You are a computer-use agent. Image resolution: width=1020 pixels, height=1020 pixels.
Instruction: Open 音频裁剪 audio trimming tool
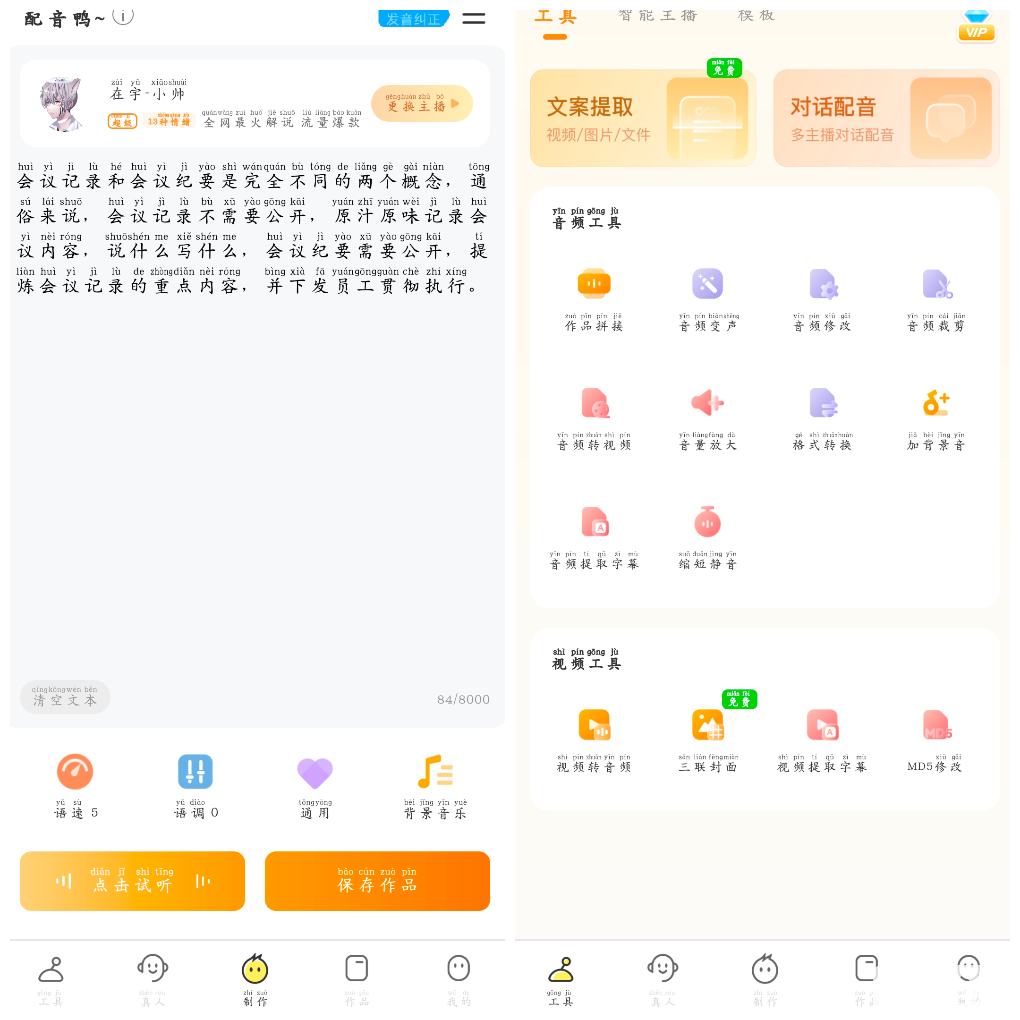point(936,297)
